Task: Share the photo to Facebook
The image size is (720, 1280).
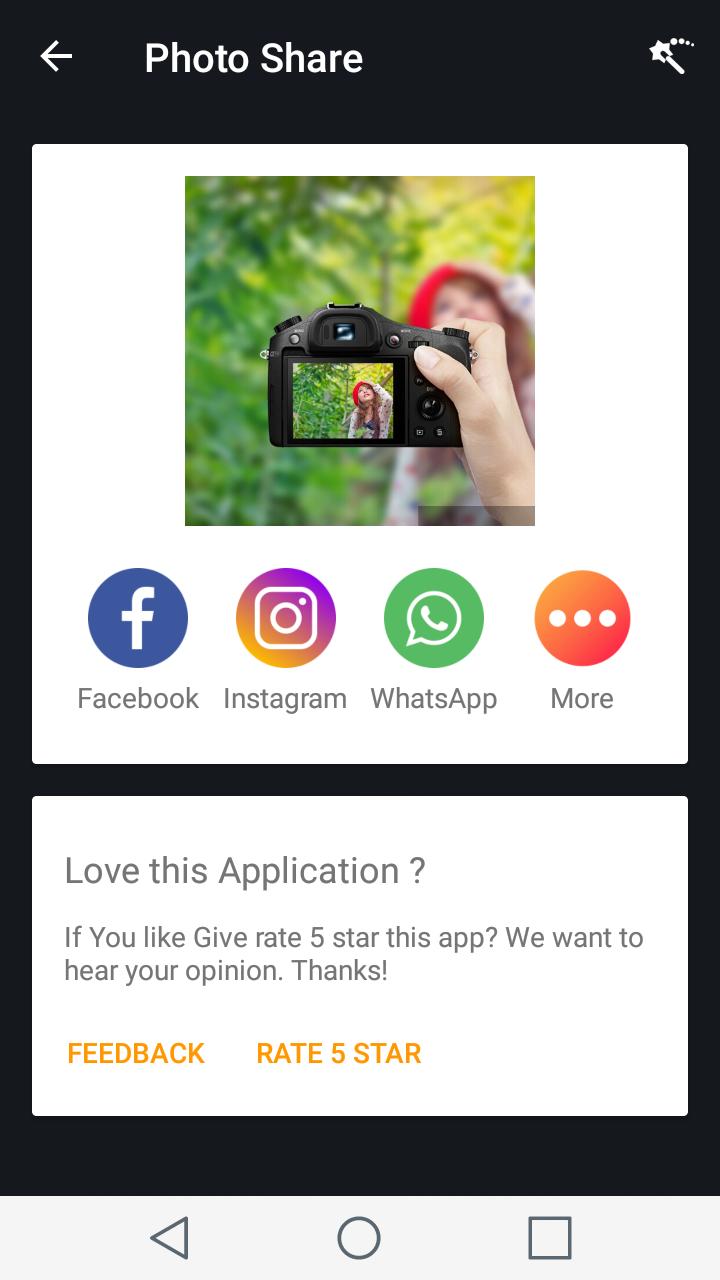Action: pos(138,618)
